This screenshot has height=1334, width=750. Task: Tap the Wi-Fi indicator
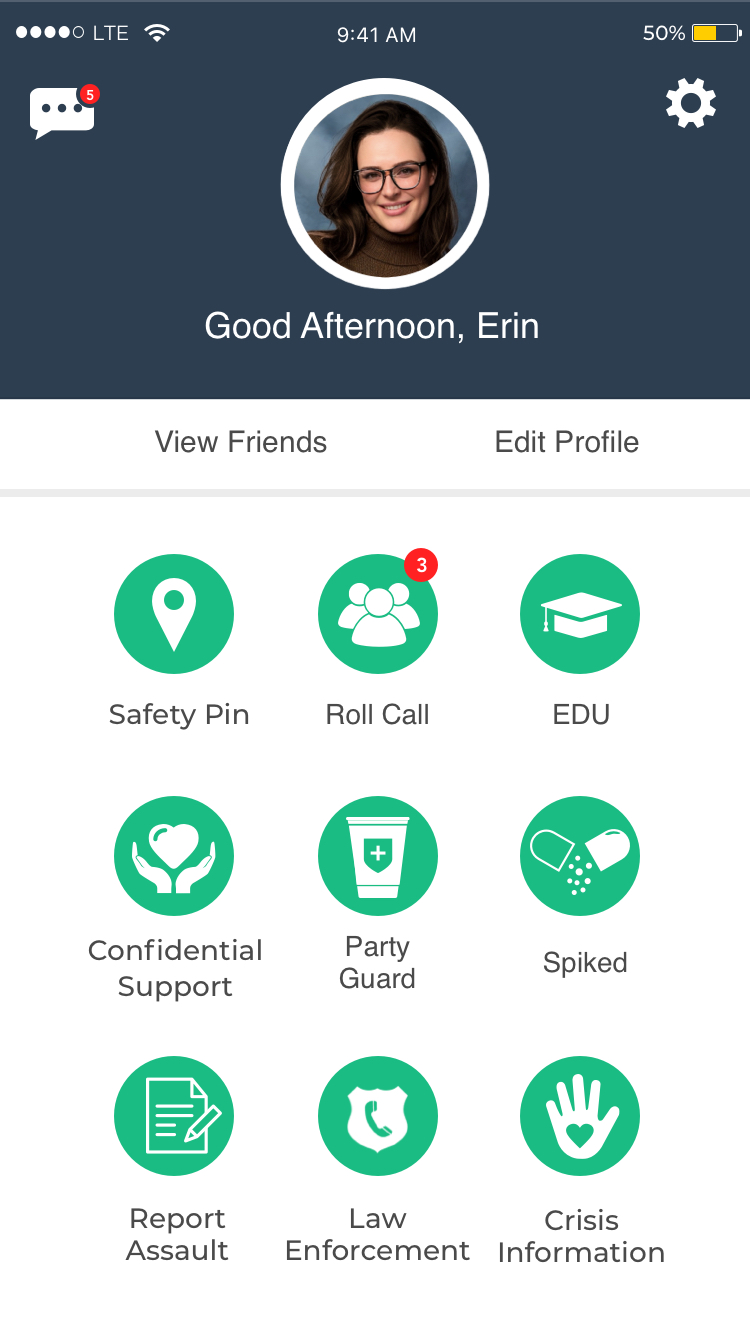(x=155, y=31)
